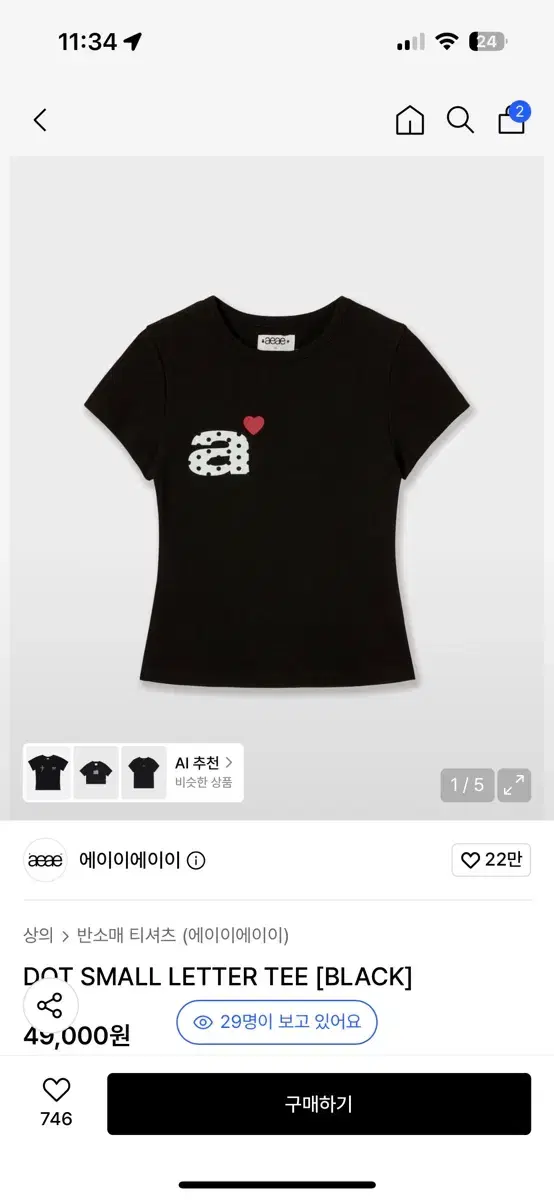Viewport: 554px width, 1200px height.
Task: Tap the 구매하기 purchase button
Action: (319, 1104)
